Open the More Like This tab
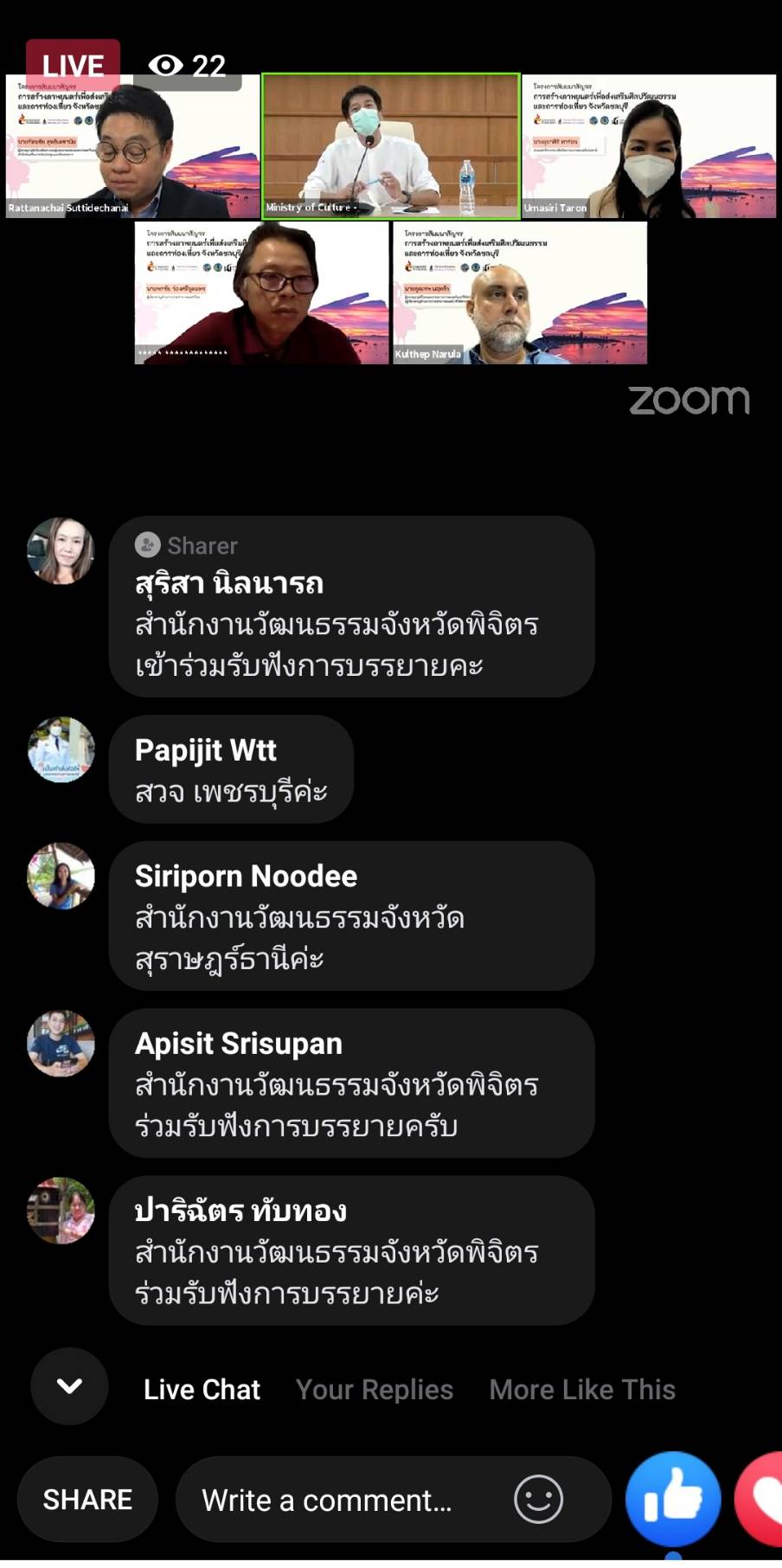 [582, 1389]
